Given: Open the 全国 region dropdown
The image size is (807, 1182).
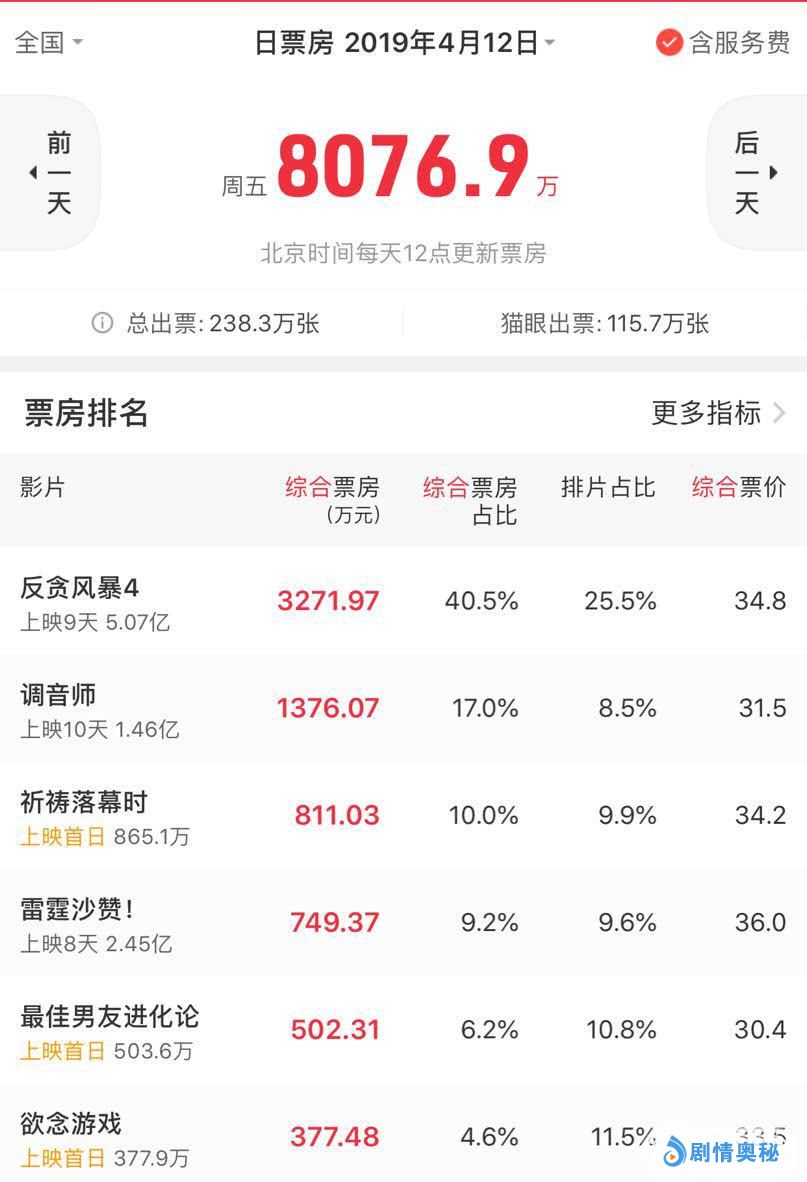Looking at the screenshot, I should [49, 43].
